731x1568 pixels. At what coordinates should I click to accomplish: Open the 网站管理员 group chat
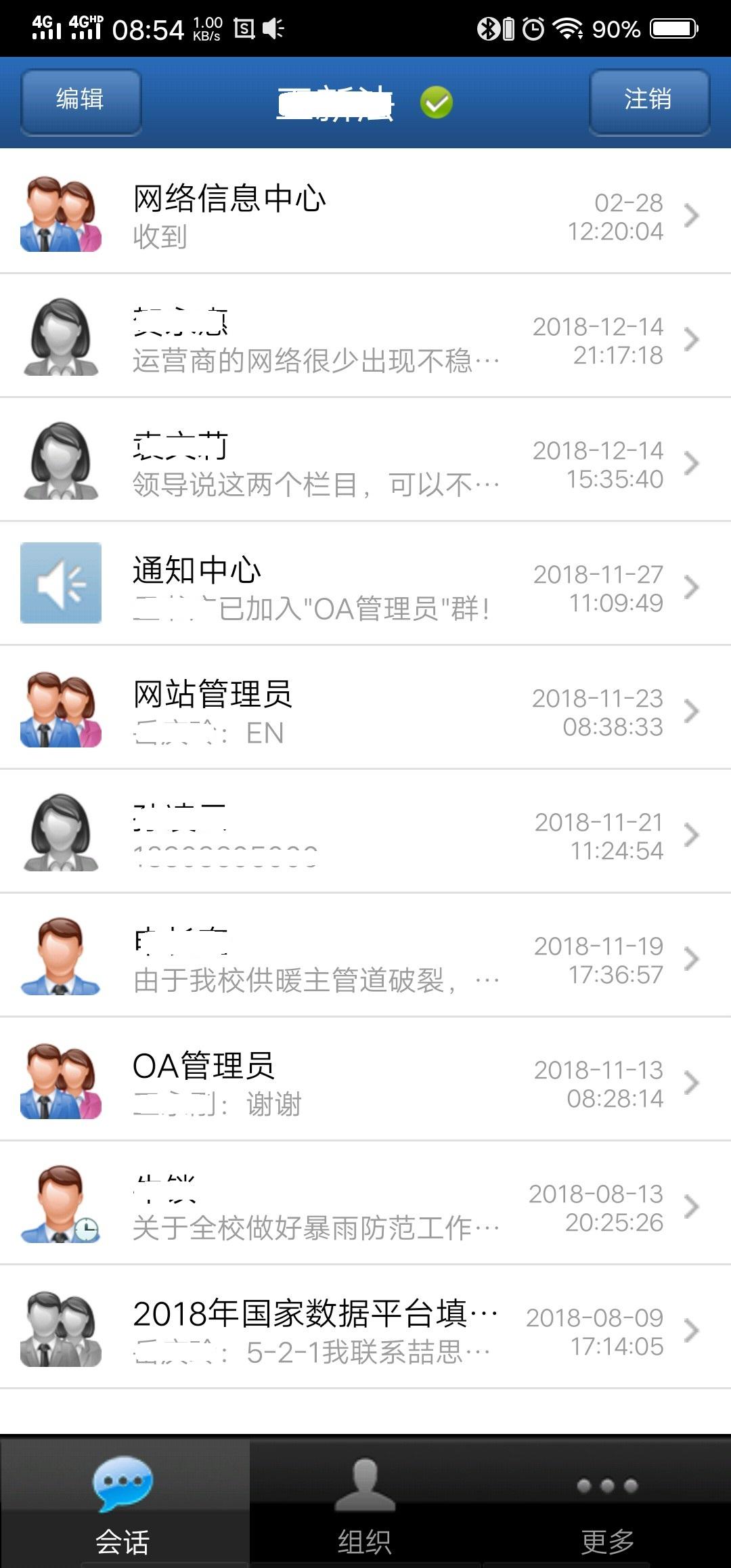click(365, 707)
